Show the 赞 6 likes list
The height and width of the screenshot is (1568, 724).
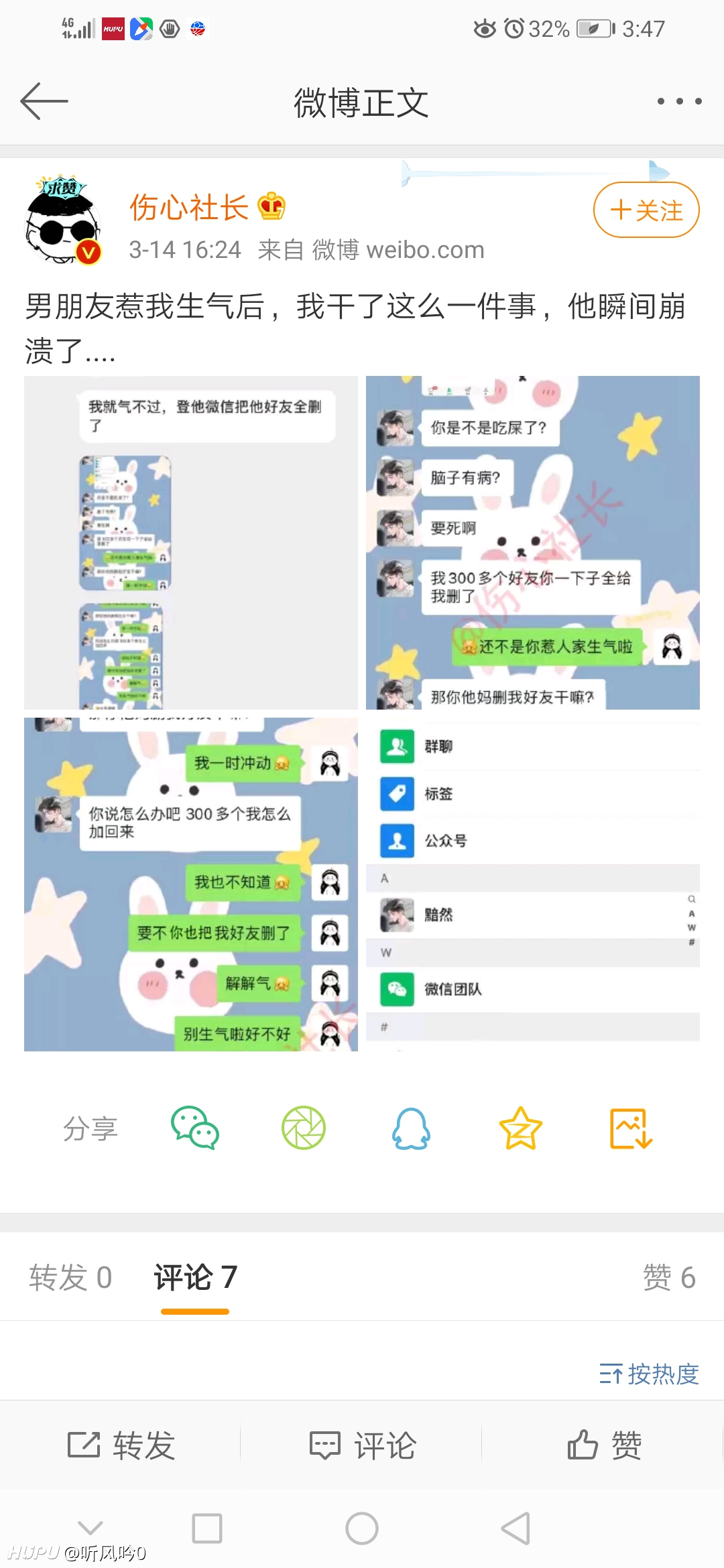tap(669, 1277)
